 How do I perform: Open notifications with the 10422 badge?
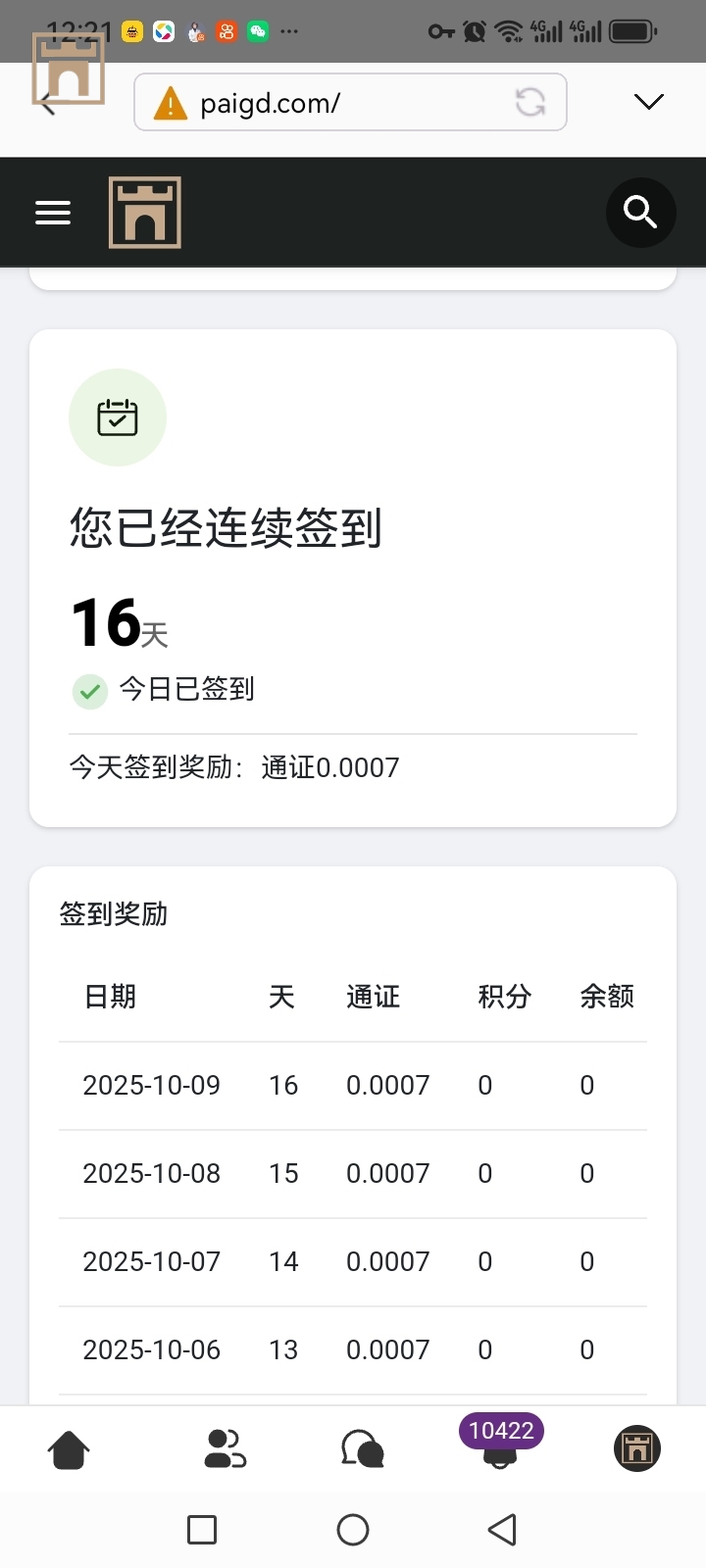pos(500,1446)
